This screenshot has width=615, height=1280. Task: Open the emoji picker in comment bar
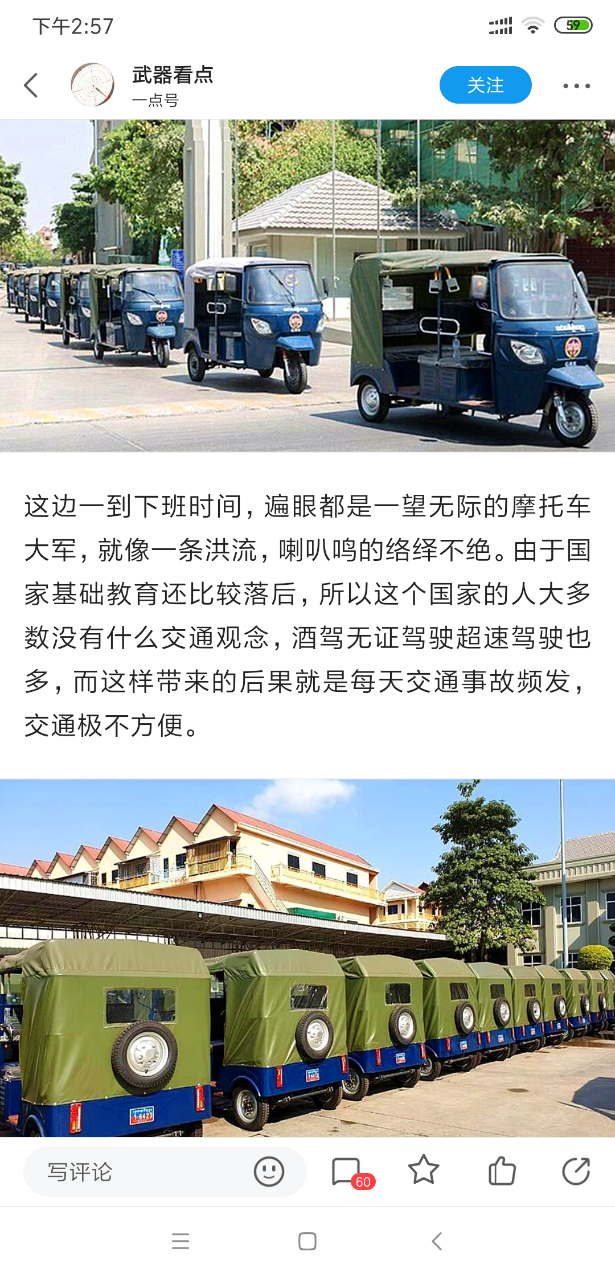click(x=269, y=1171)
